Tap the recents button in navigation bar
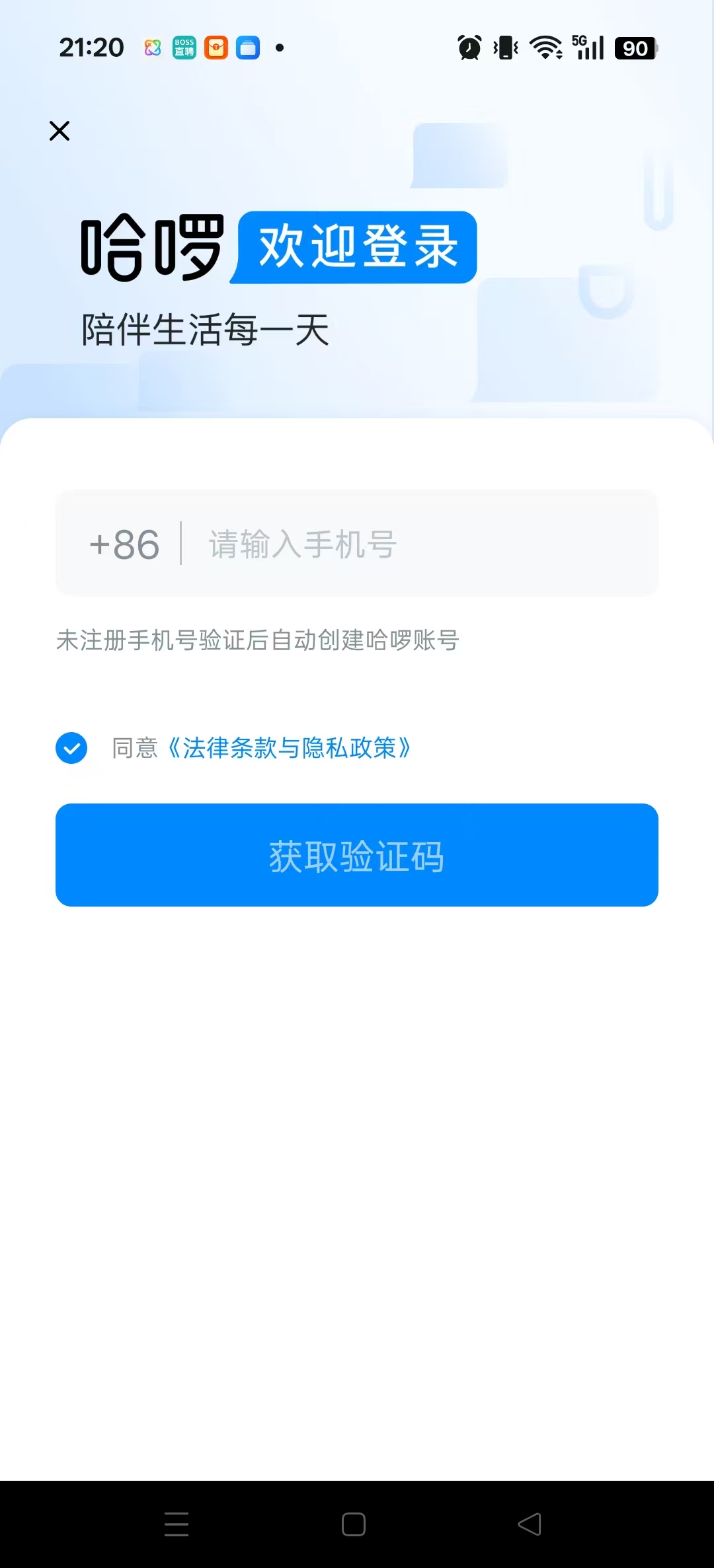The height and width of the screenshot is (1568, 714). tap(177, 1525)
